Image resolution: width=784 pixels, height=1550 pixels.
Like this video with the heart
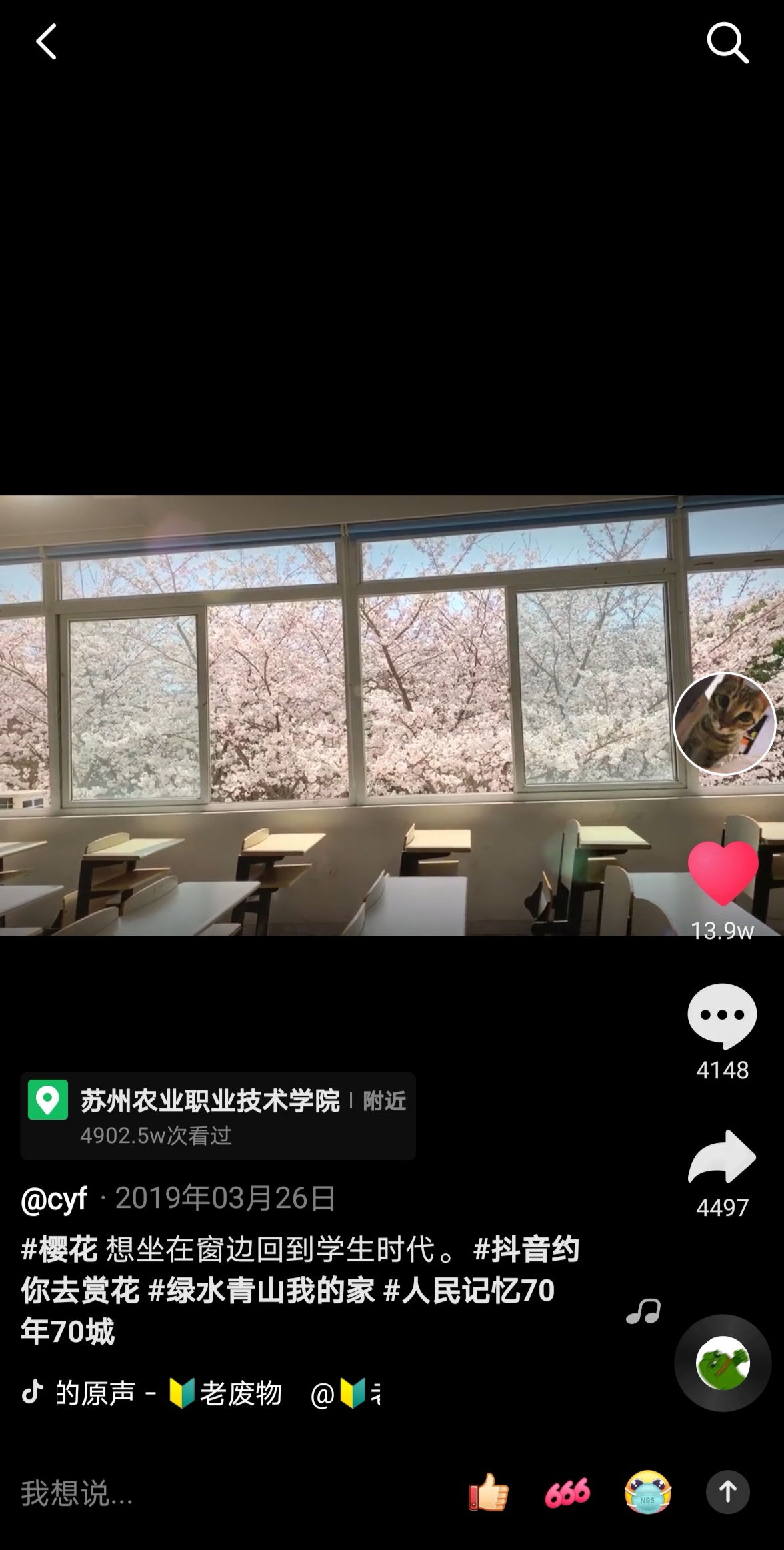click(723, 873)
